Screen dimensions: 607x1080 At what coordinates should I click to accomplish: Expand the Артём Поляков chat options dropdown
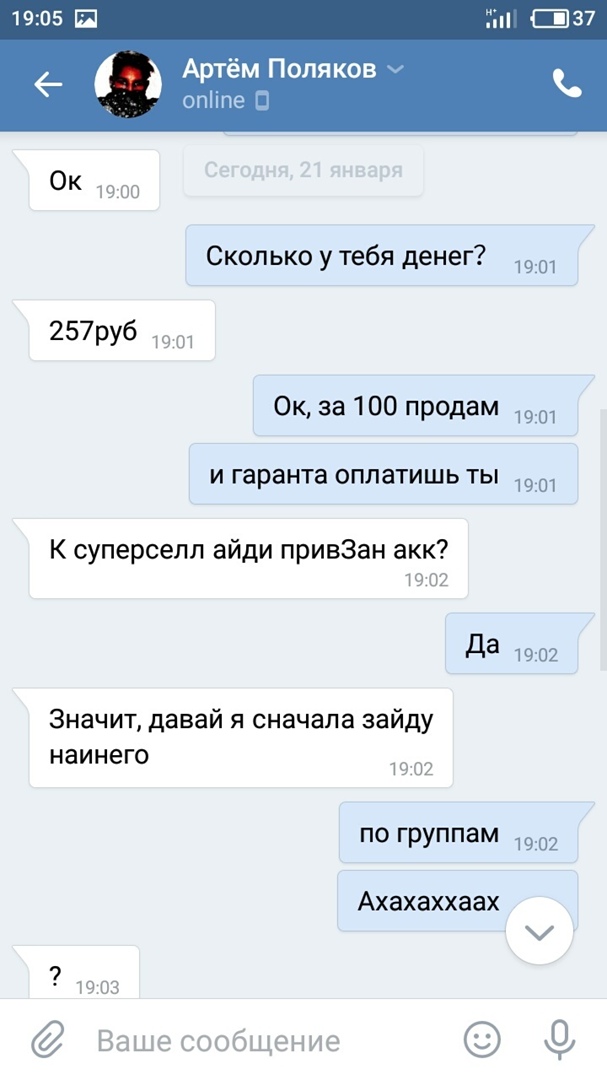[395, 69]
